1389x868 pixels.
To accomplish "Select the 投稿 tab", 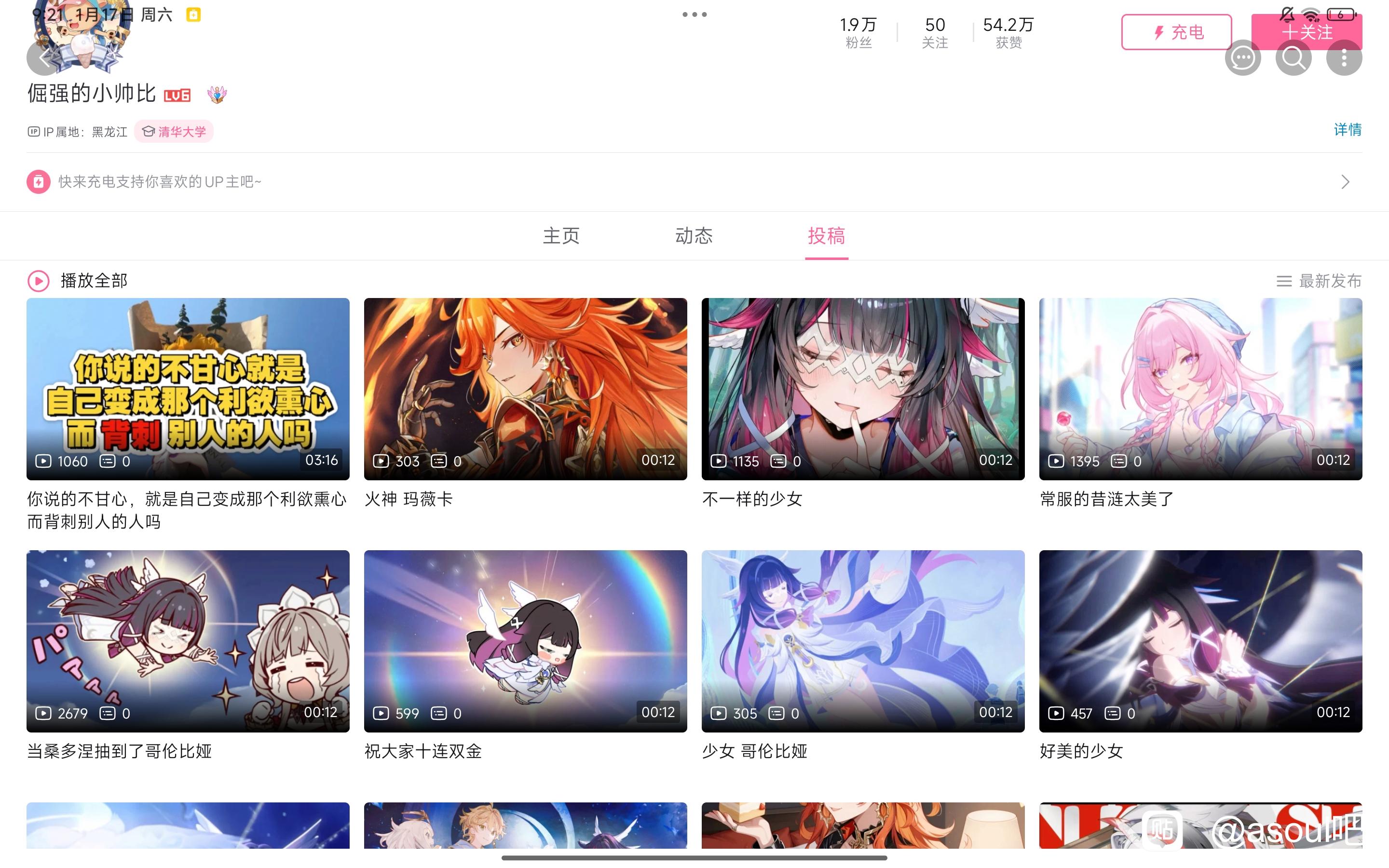I will 827,236.
